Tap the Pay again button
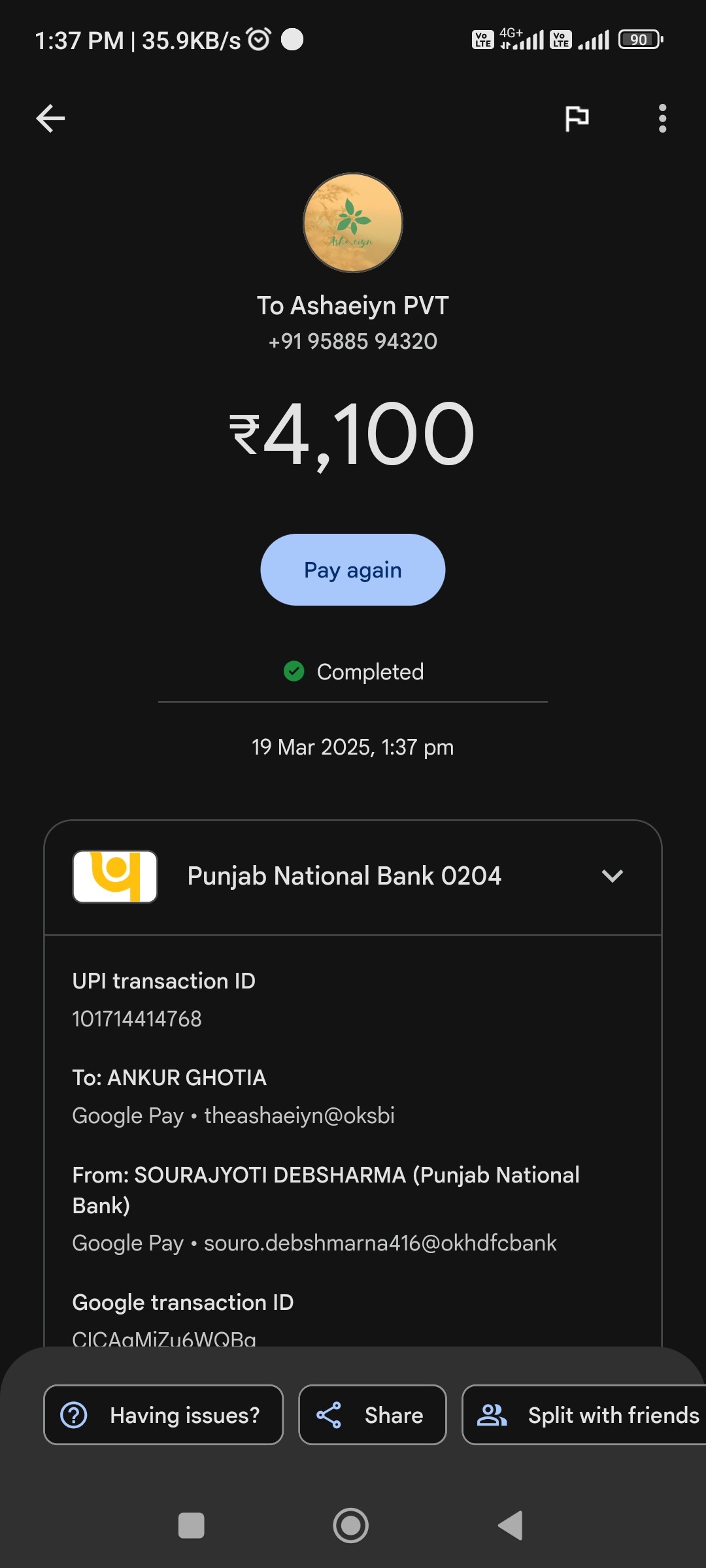 click(x=353, y=570)
